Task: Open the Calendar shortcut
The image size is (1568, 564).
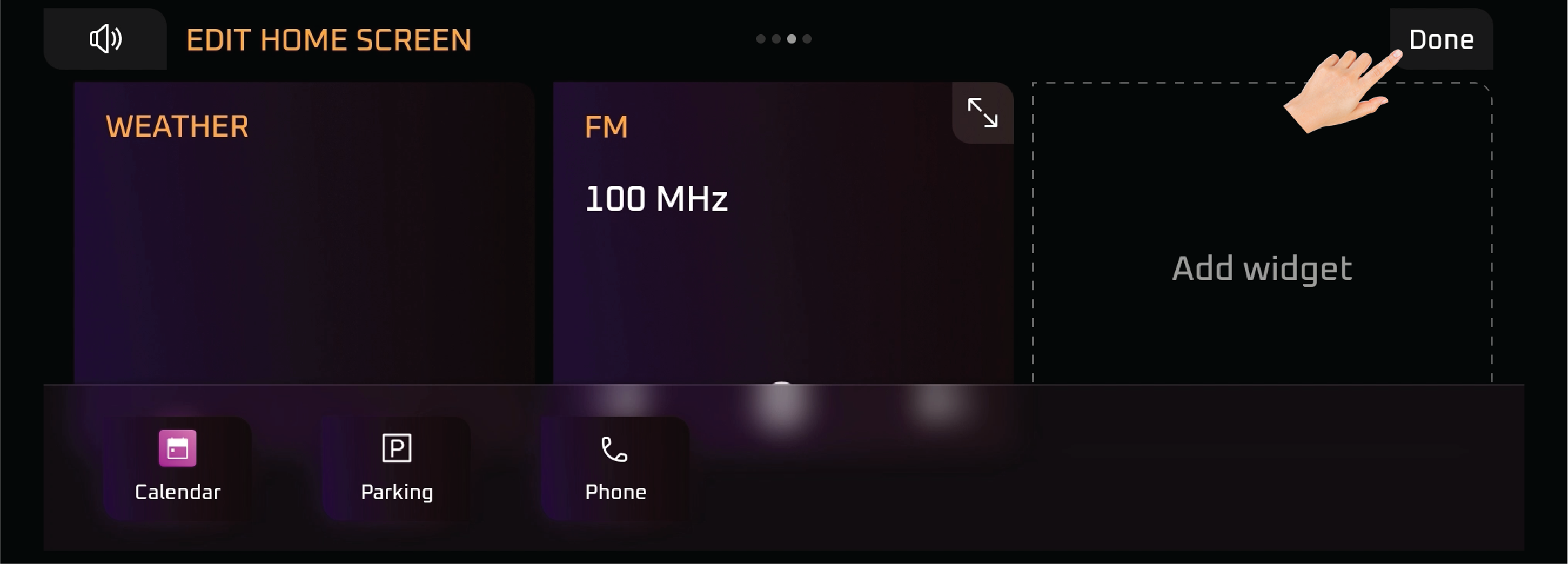Action: (x=178, y=467)
